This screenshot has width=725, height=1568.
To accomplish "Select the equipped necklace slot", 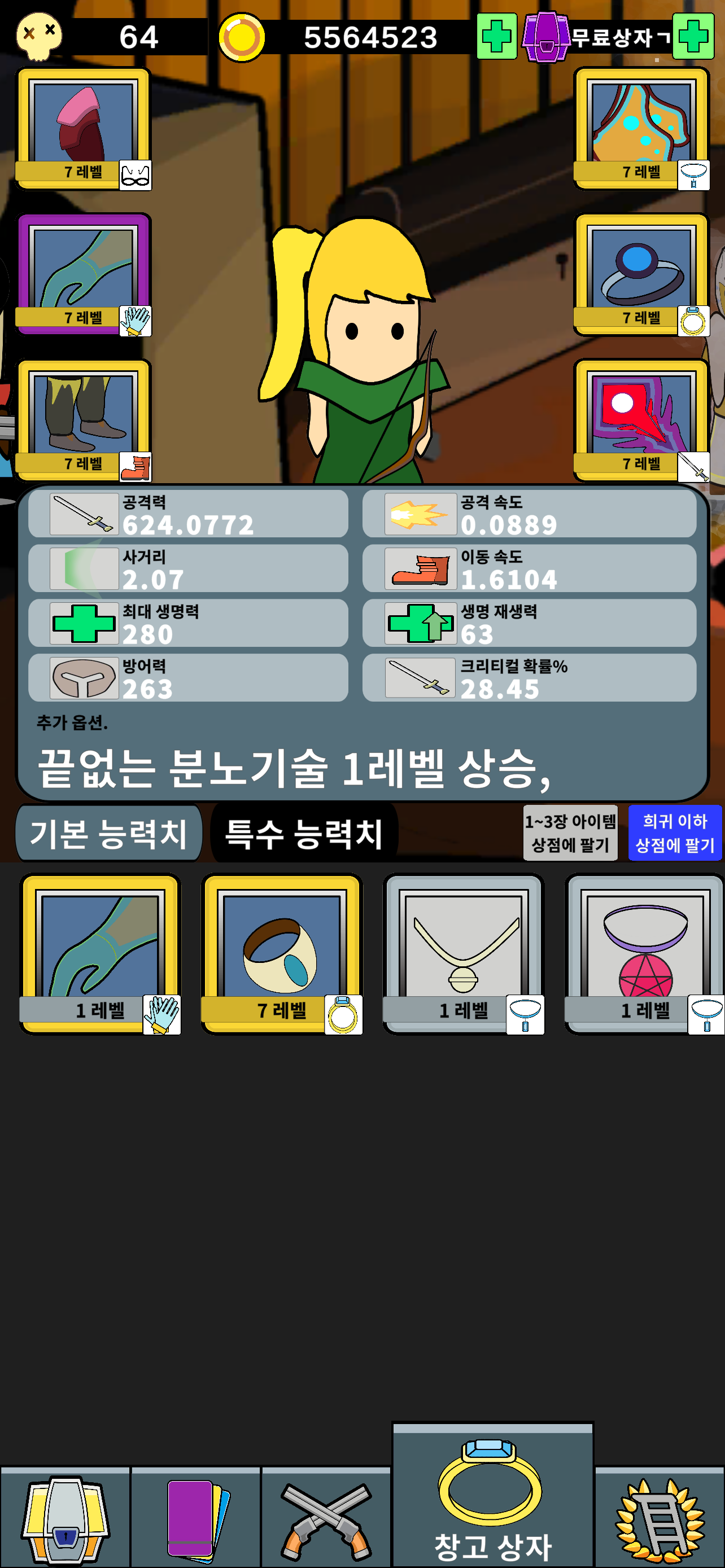I will [x=641, y=129].
